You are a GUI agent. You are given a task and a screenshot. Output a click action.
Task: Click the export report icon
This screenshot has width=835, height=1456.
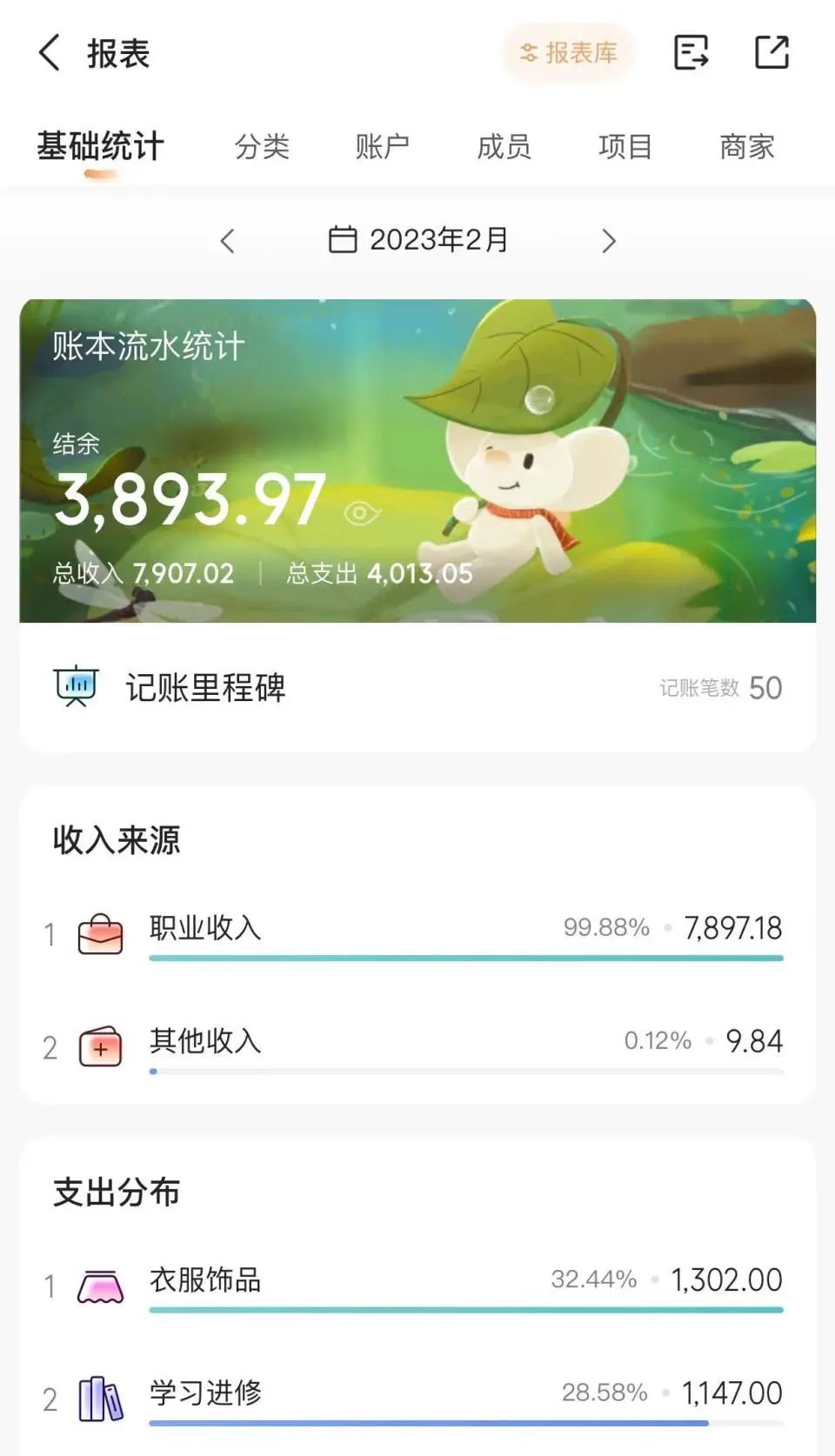point(690,53)
